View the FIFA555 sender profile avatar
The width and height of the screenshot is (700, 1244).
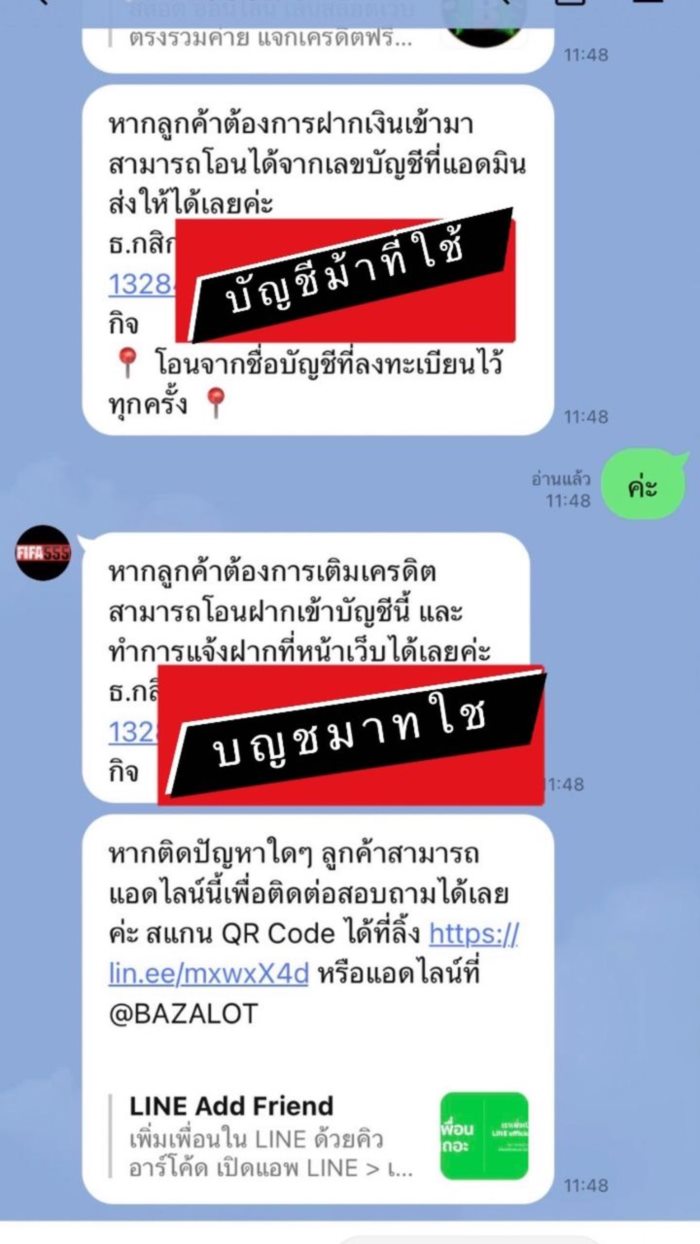point(43,552)
